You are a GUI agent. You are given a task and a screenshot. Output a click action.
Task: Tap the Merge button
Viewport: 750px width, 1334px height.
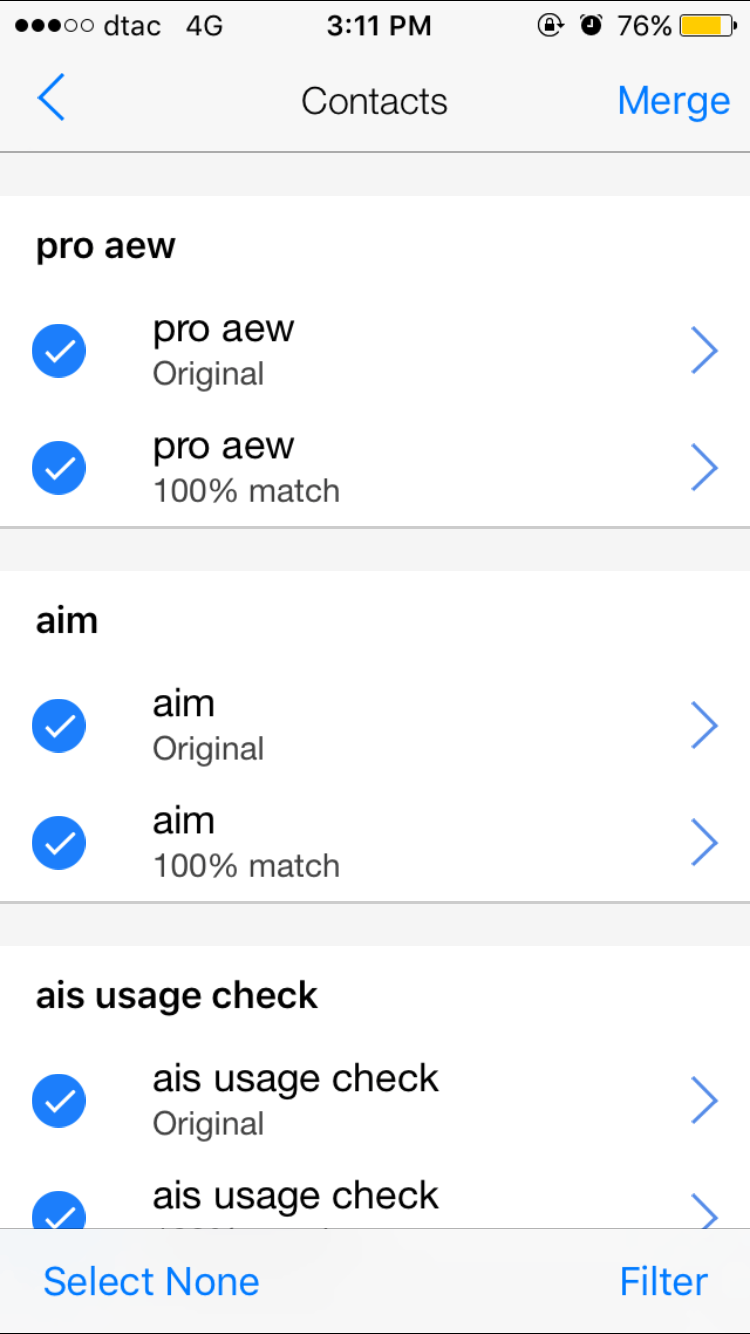(673, 100)
